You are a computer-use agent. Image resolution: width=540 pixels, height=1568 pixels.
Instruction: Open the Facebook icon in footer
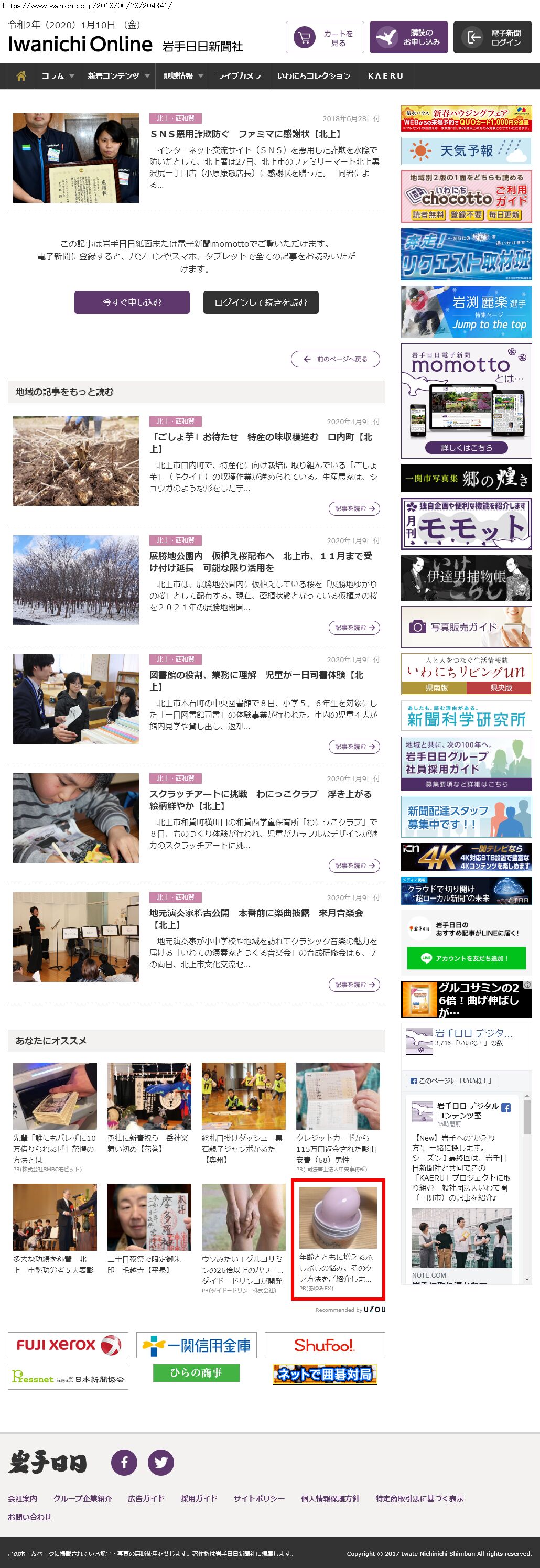[x=124, y=1462]
